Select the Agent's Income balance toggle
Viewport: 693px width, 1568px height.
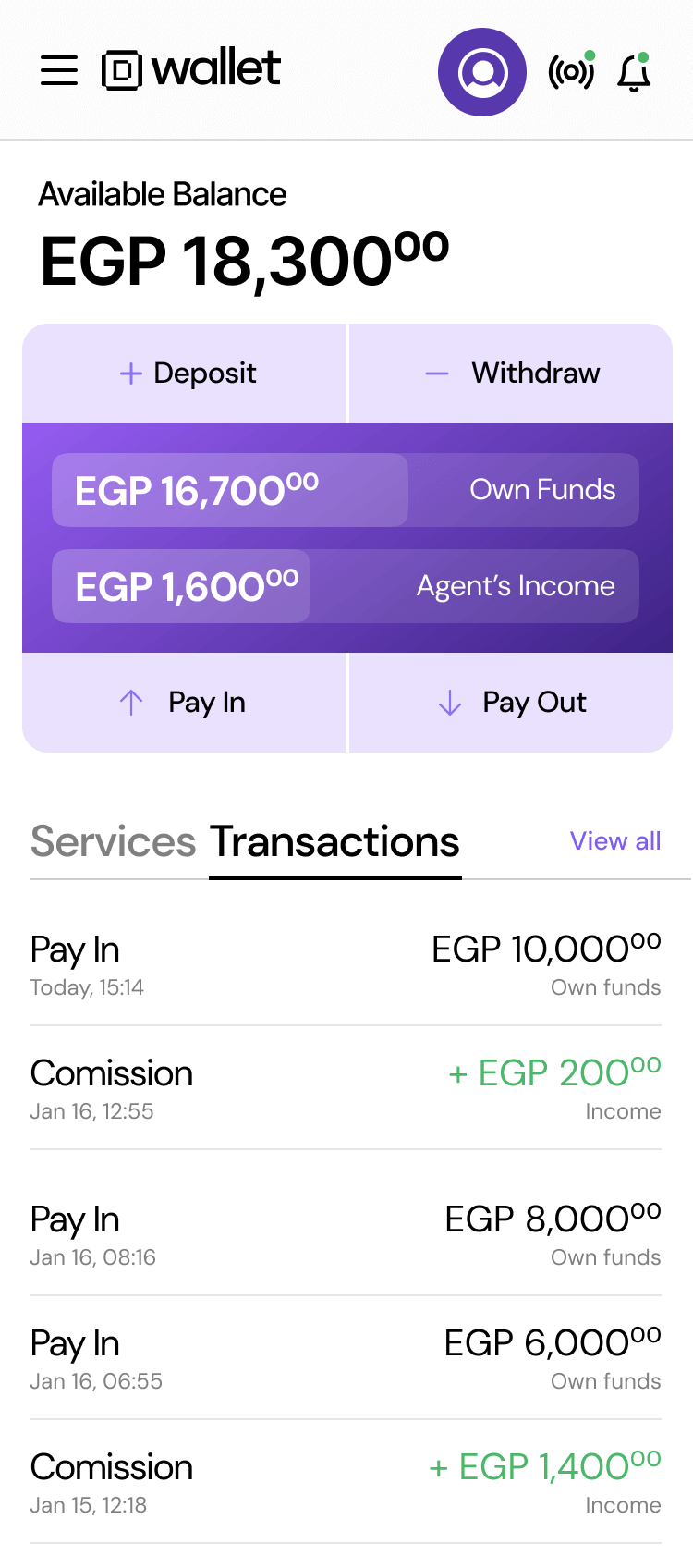coord(515,586)
